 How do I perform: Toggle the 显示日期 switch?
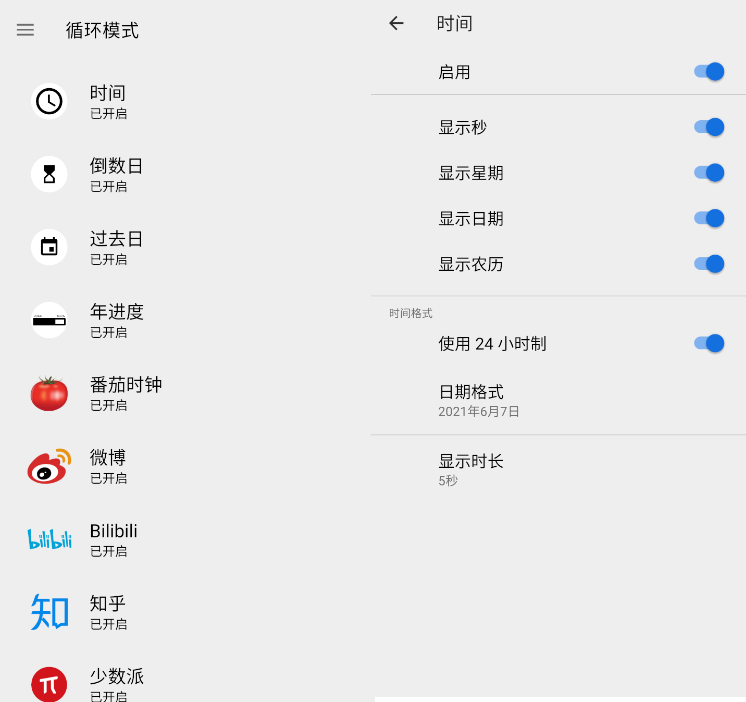[x=710, y=218]
